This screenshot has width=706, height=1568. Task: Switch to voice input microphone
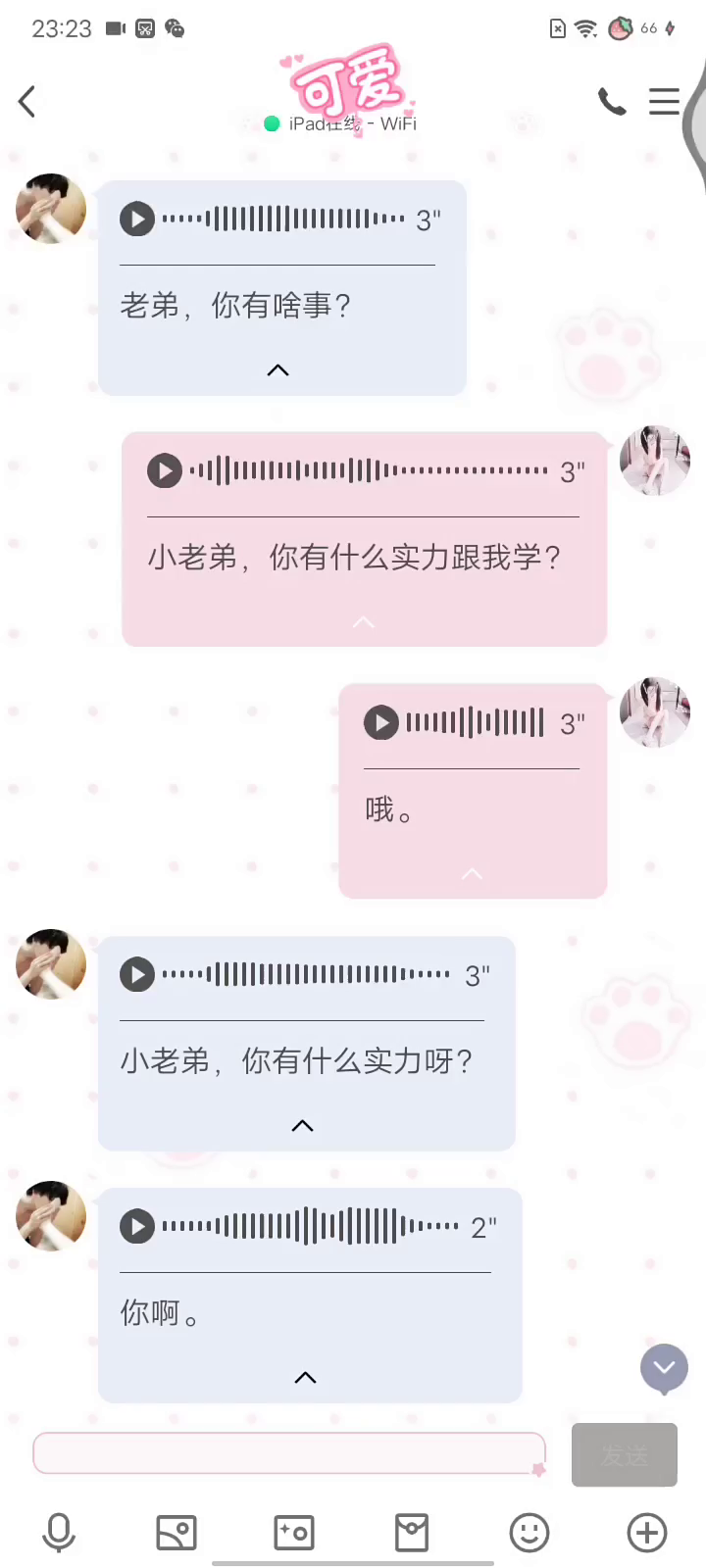(x=59, y=1533)
